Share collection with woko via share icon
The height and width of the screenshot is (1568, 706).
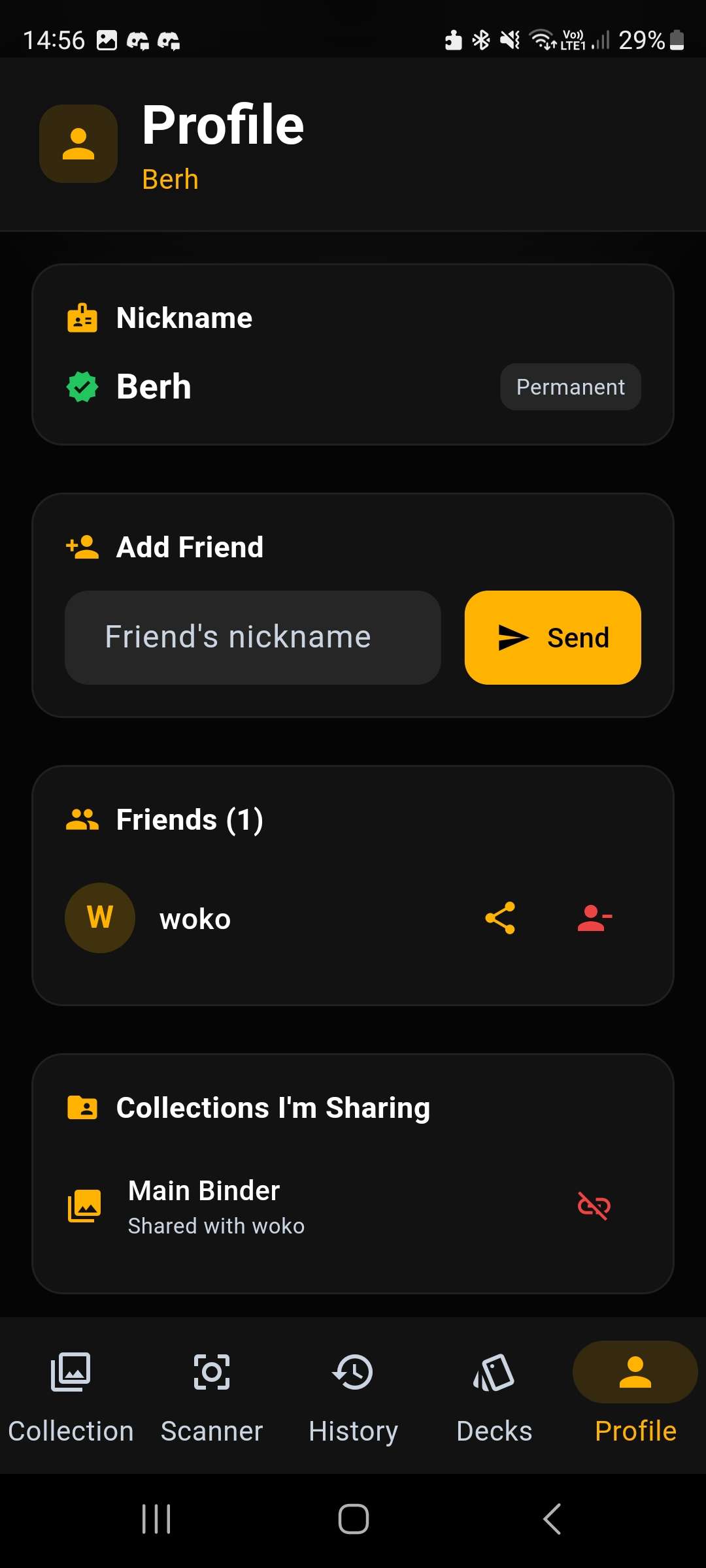[500, 917]
